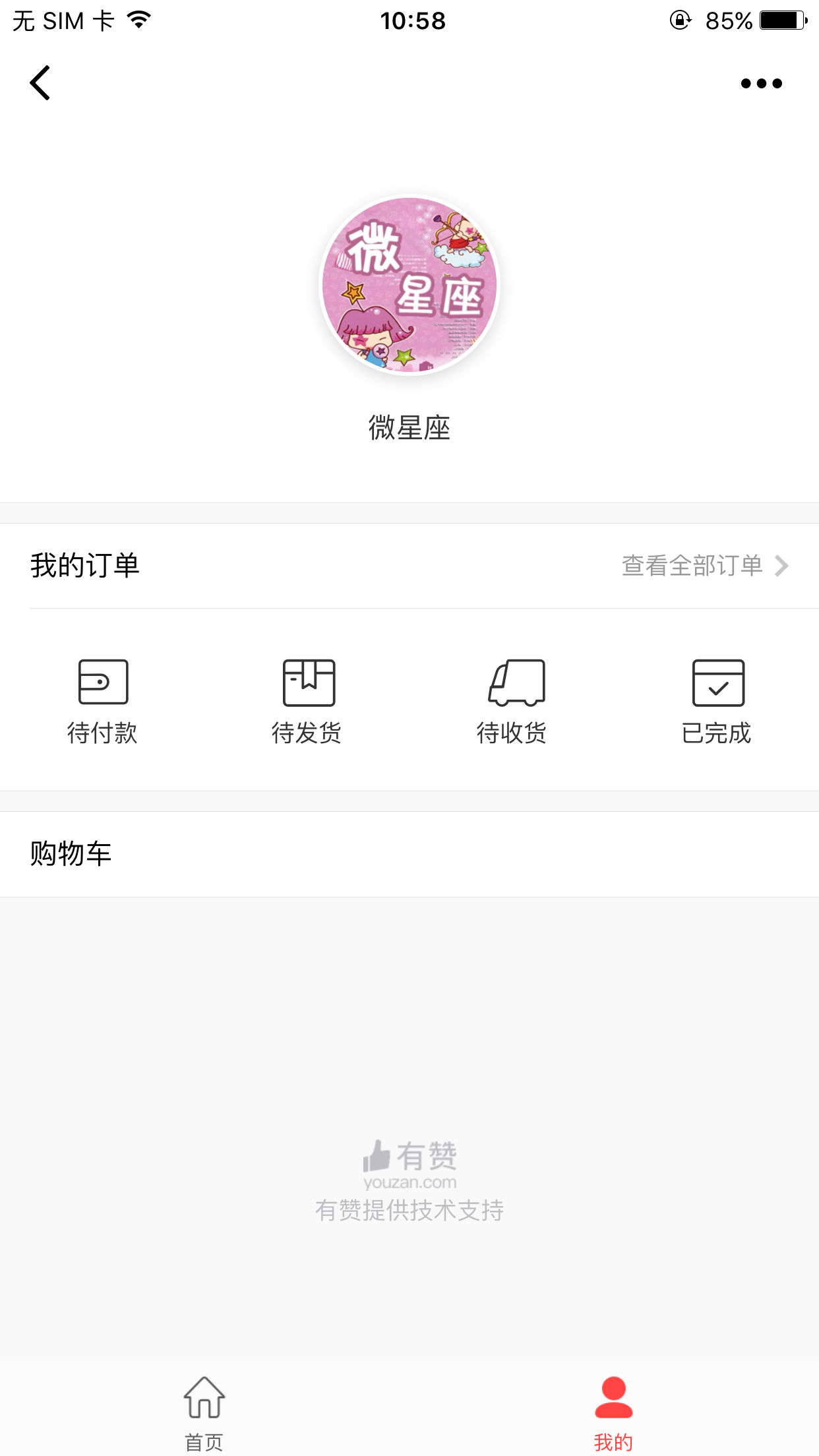Check 待收货 awaiting delivery orders

click(512, 702)
